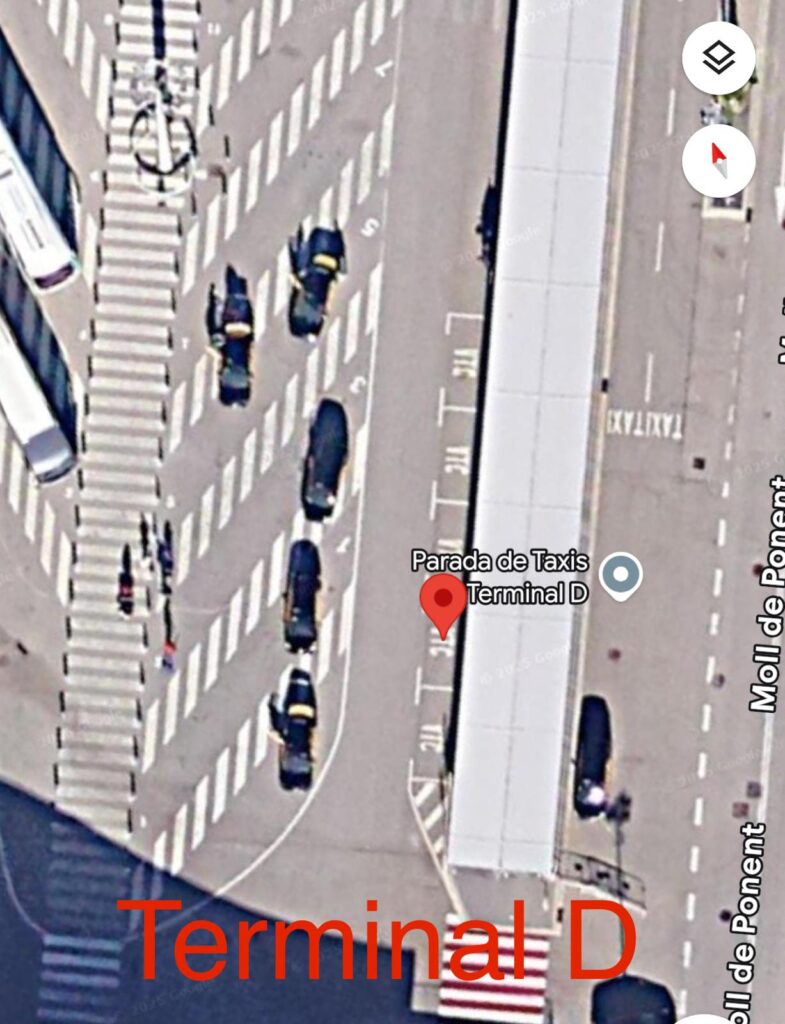Screen dimensions: 785x1024
Task: Tap the compass to reset north
Action: (718, 160)
